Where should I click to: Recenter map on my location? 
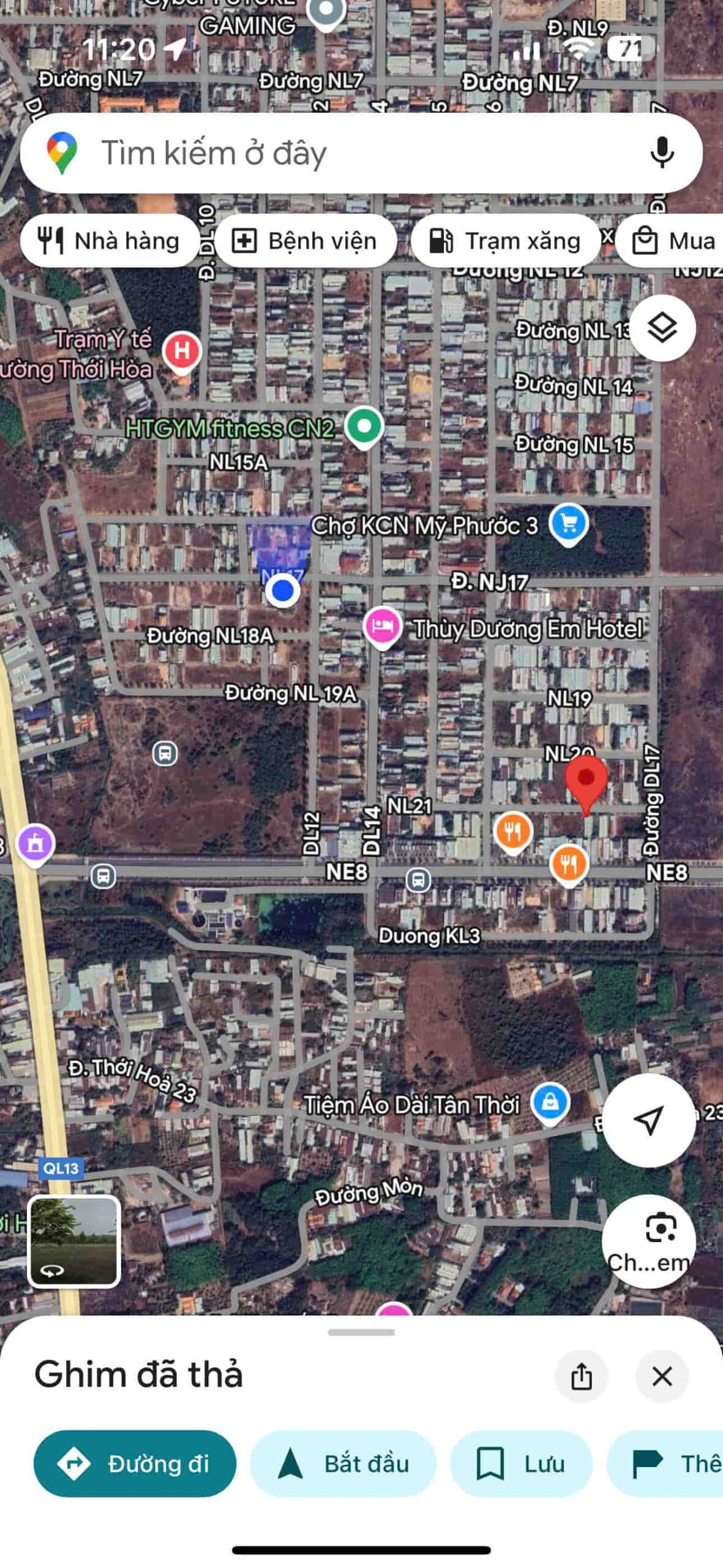click(648, 1120)
